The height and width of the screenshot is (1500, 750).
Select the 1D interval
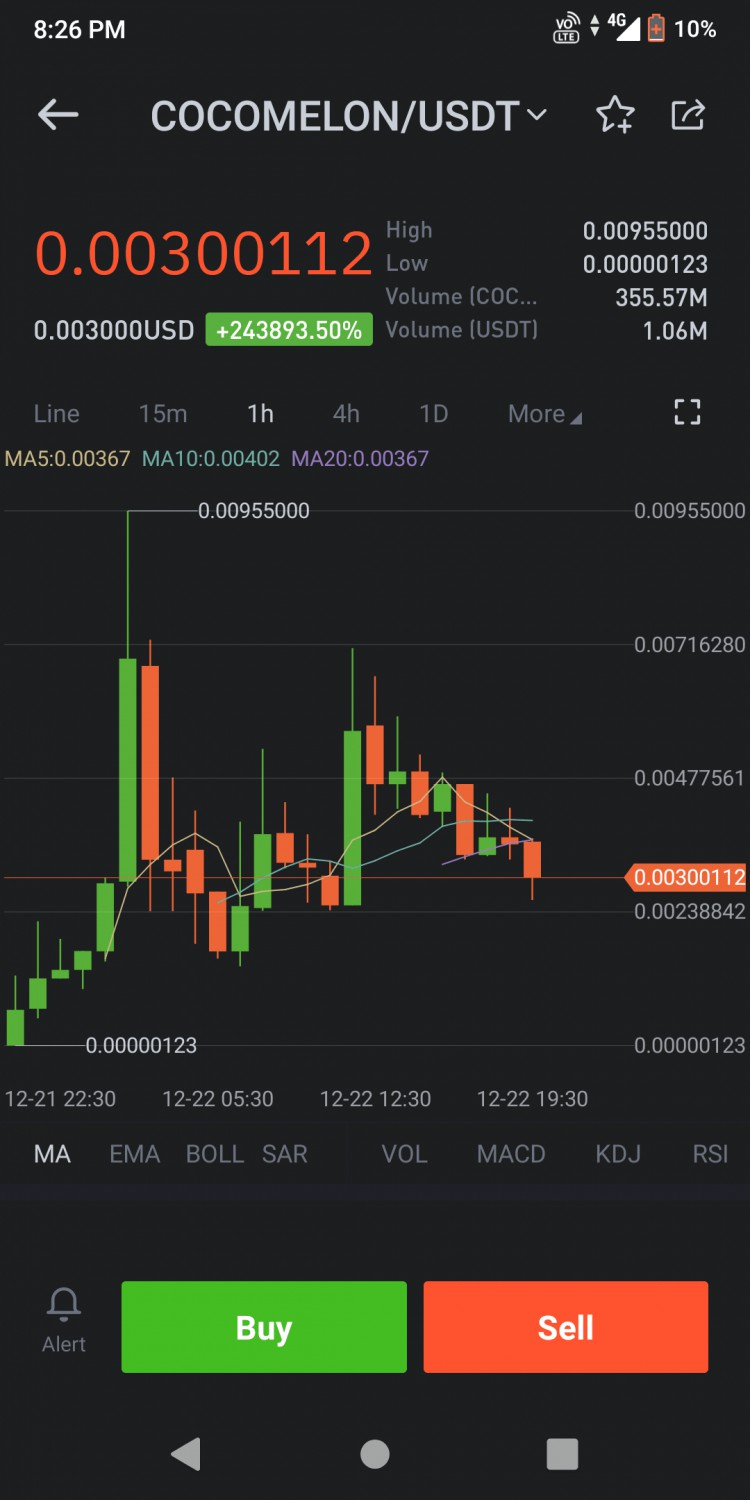[x=433, y=414]
